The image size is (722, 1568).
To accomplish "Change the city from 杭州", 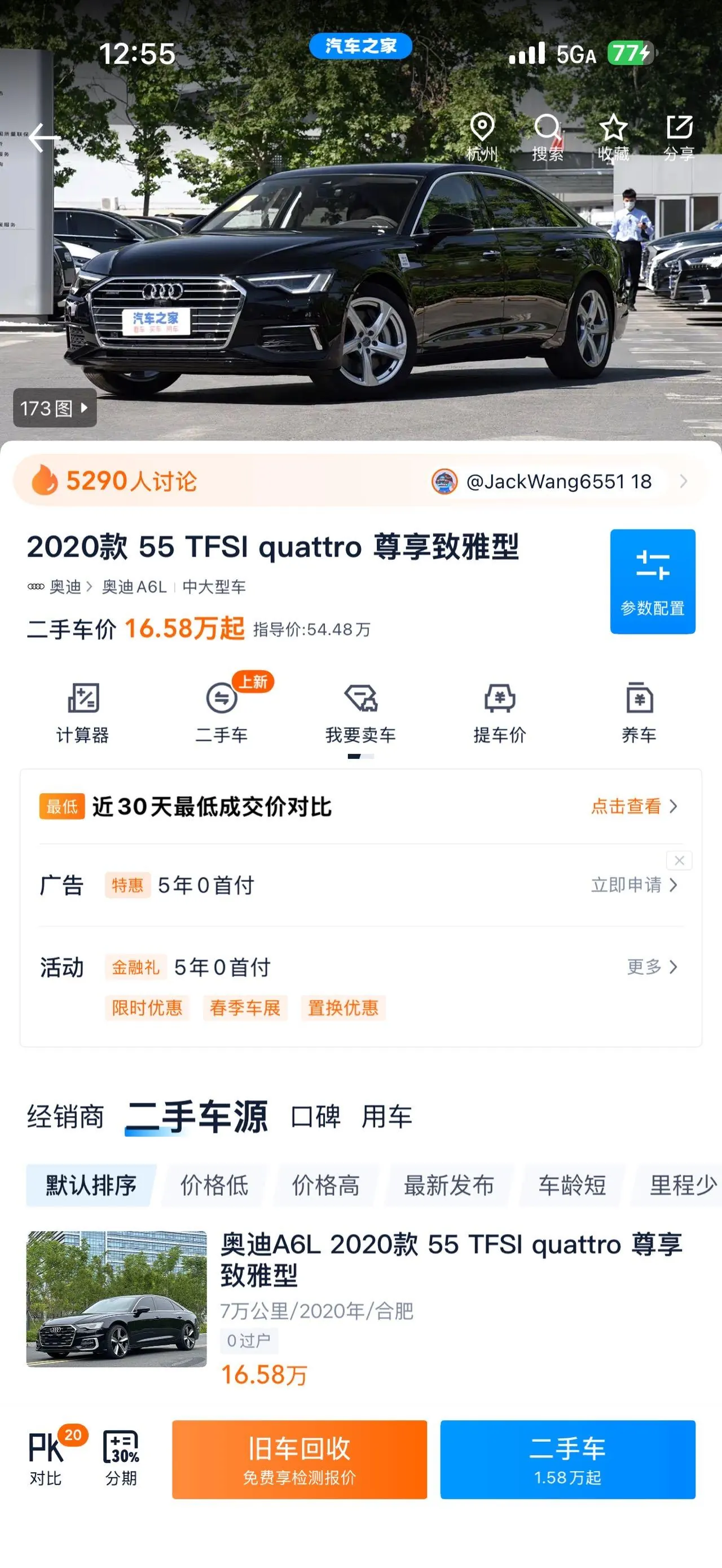I will pyautogui.click(x=482, y=137).
